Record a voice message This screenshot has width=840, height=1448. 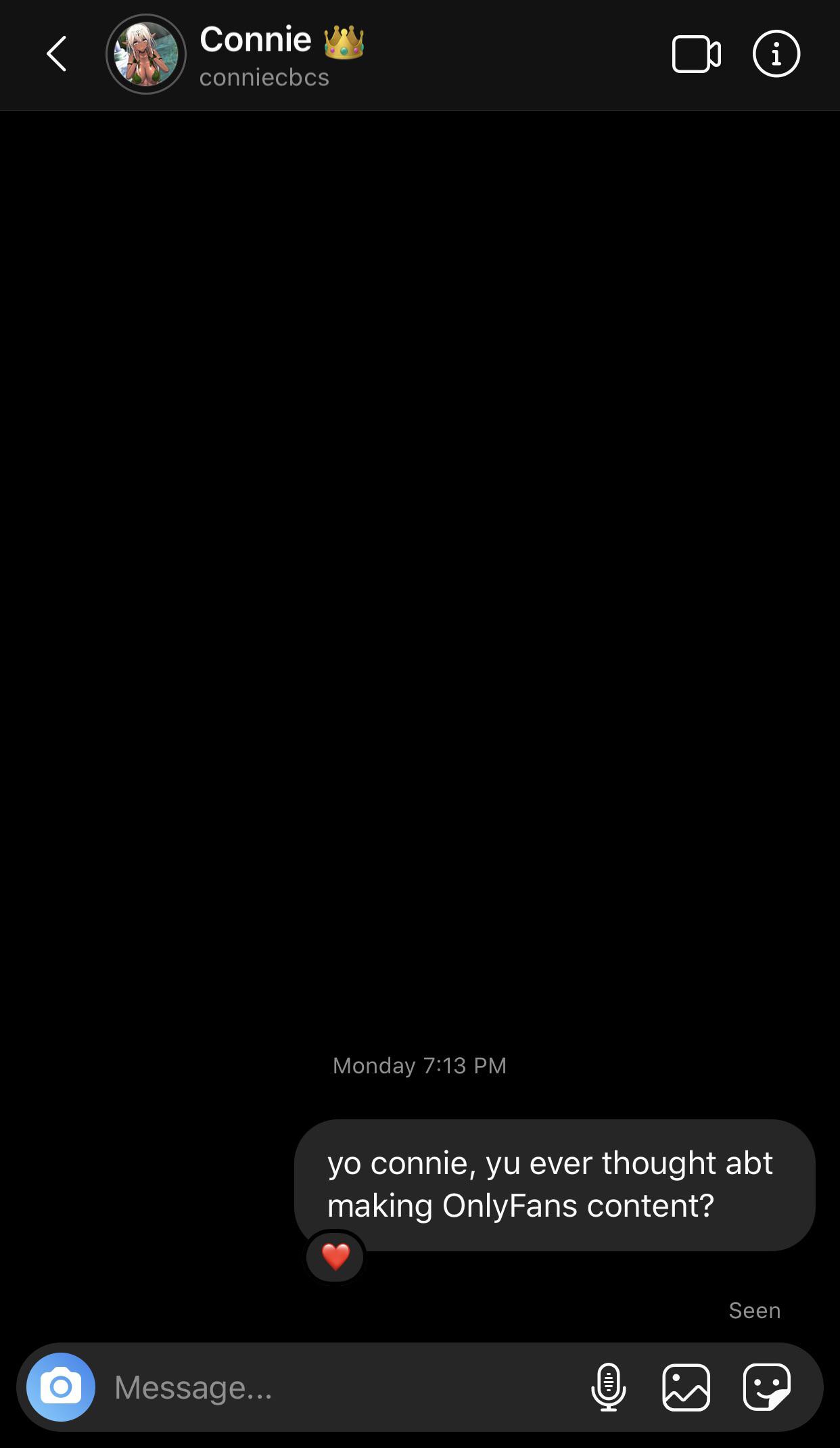pyautogui.click(x=608, y=1387)
